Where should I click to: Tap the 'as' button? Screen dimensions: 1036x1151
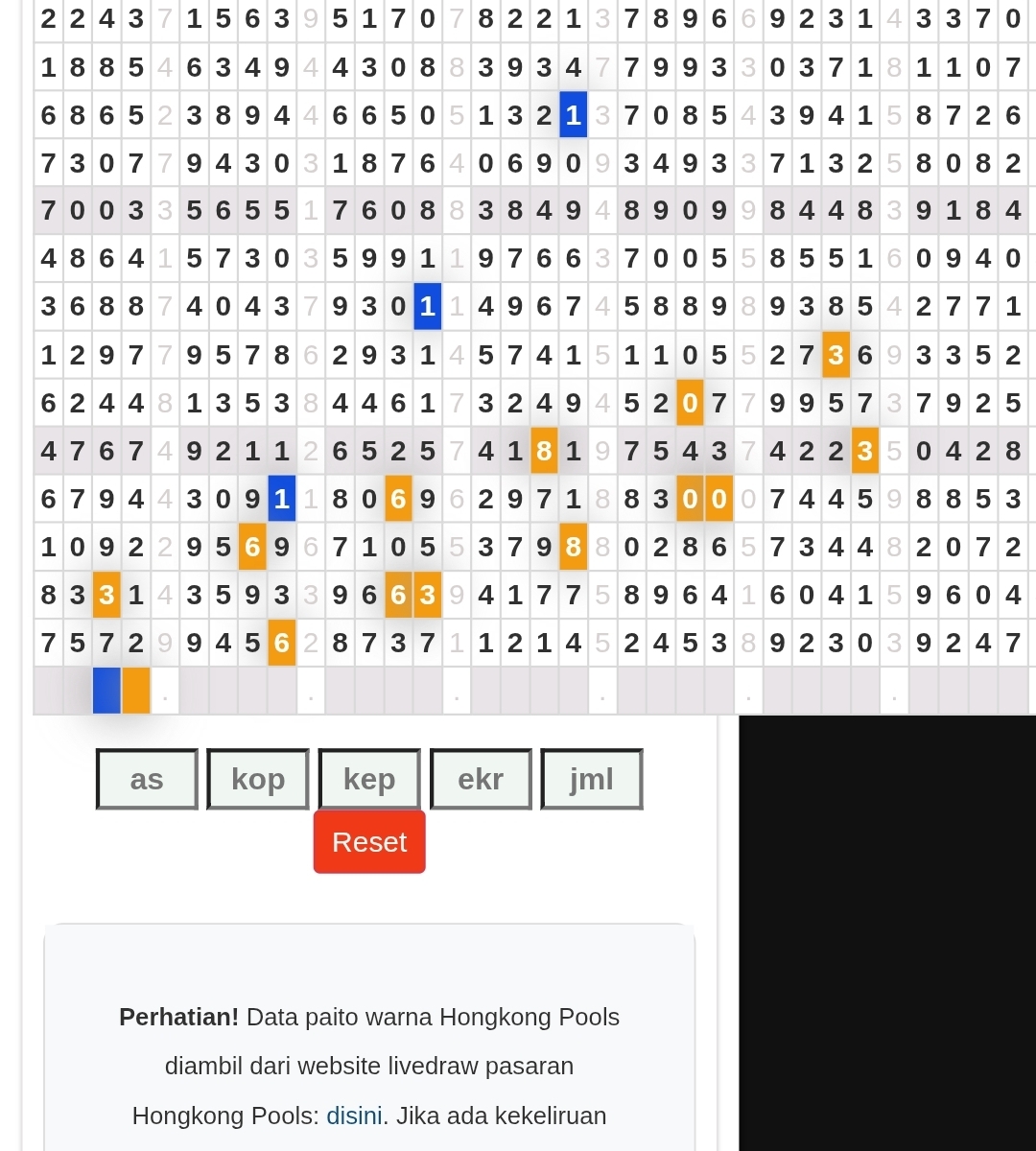[x=147, y=779]
